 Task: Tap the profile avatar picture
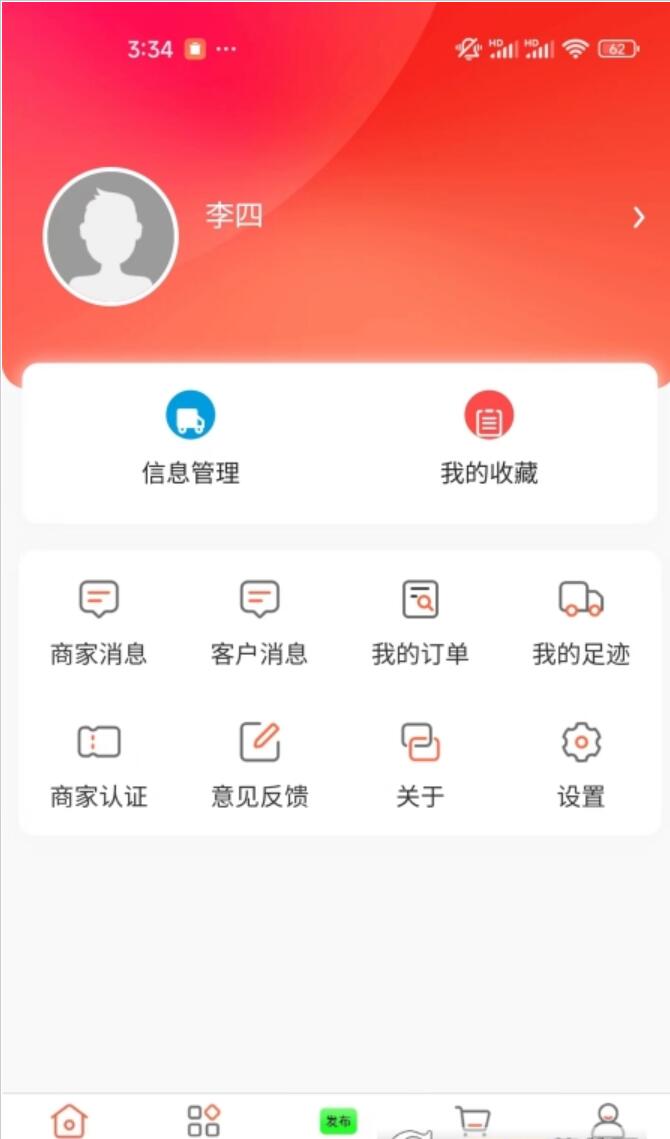[111, 236]
